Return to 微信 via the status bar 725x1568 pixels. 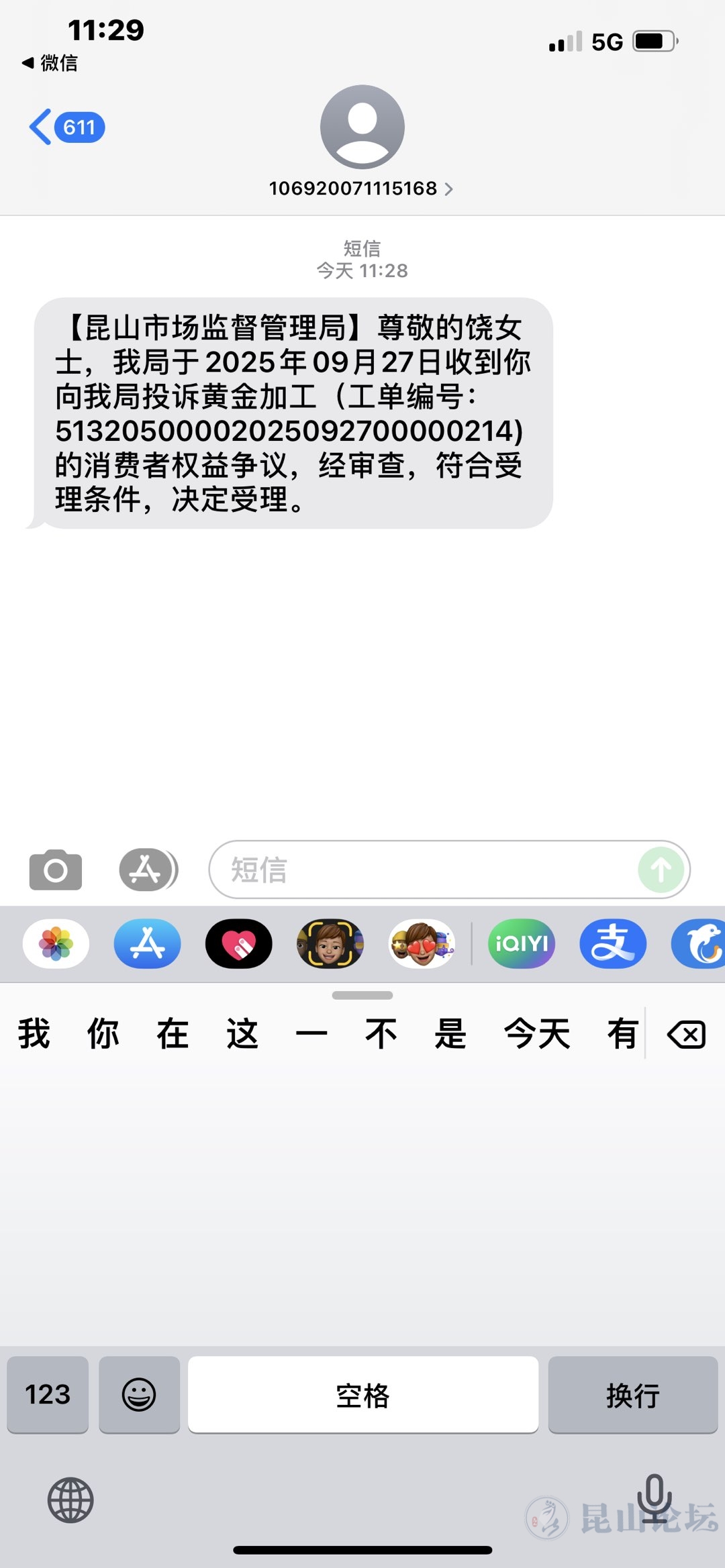pos(50,63)
